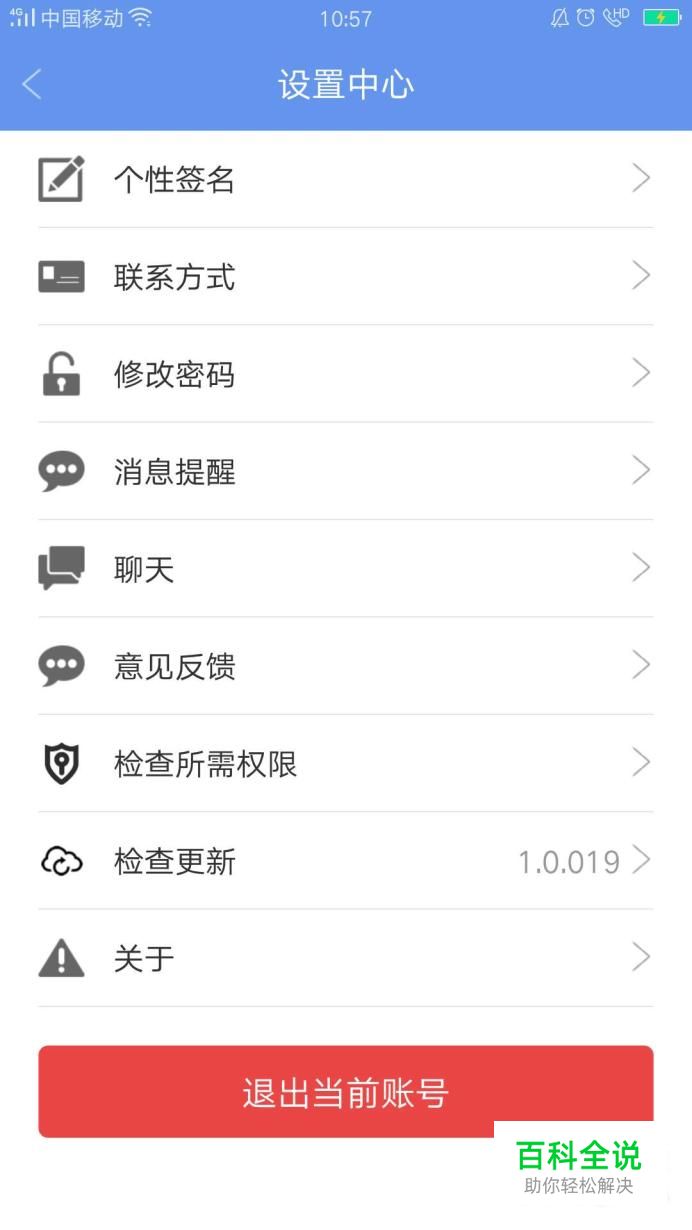
Task: Open 个性签名 settings
Action: coord(345,180)
